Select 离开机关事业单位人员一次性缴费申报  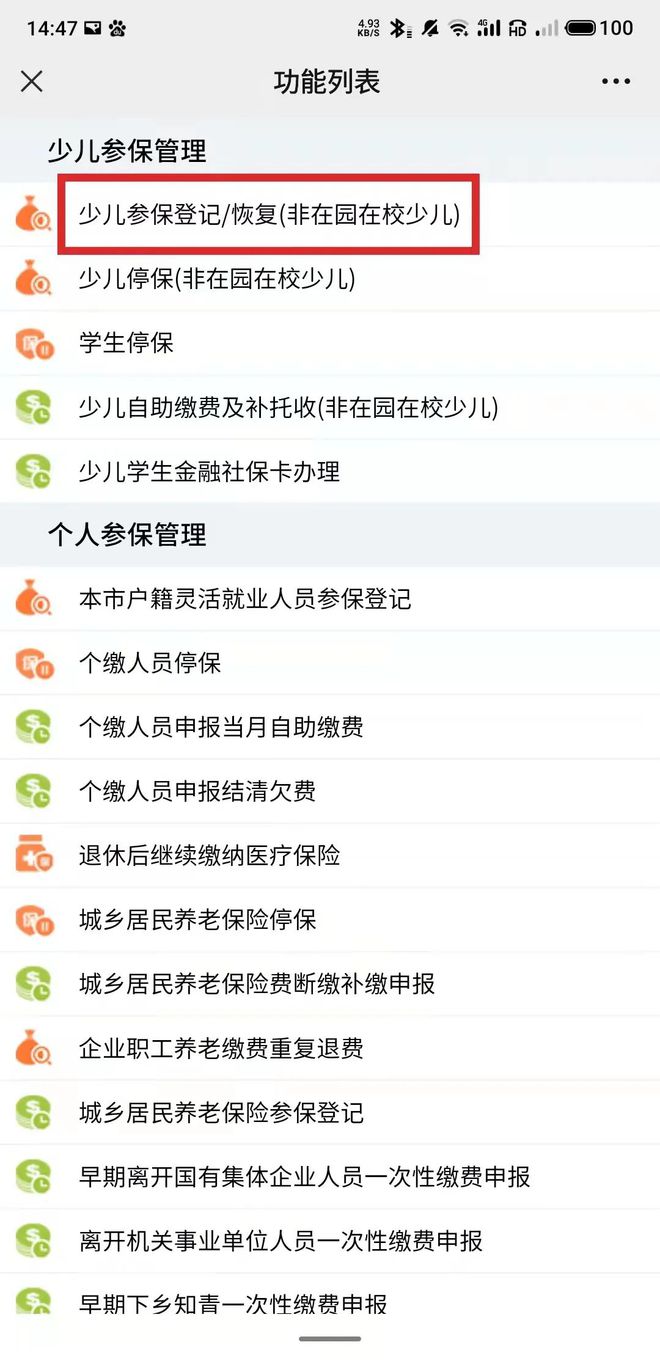pos(330,1240)
